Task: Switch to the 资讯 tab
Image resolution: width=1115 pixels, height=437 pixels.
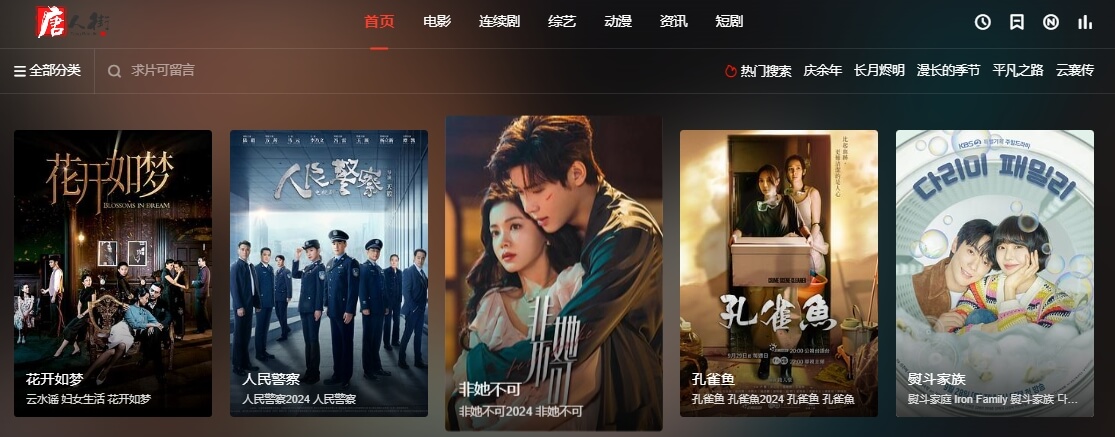Action: point(674,21)
